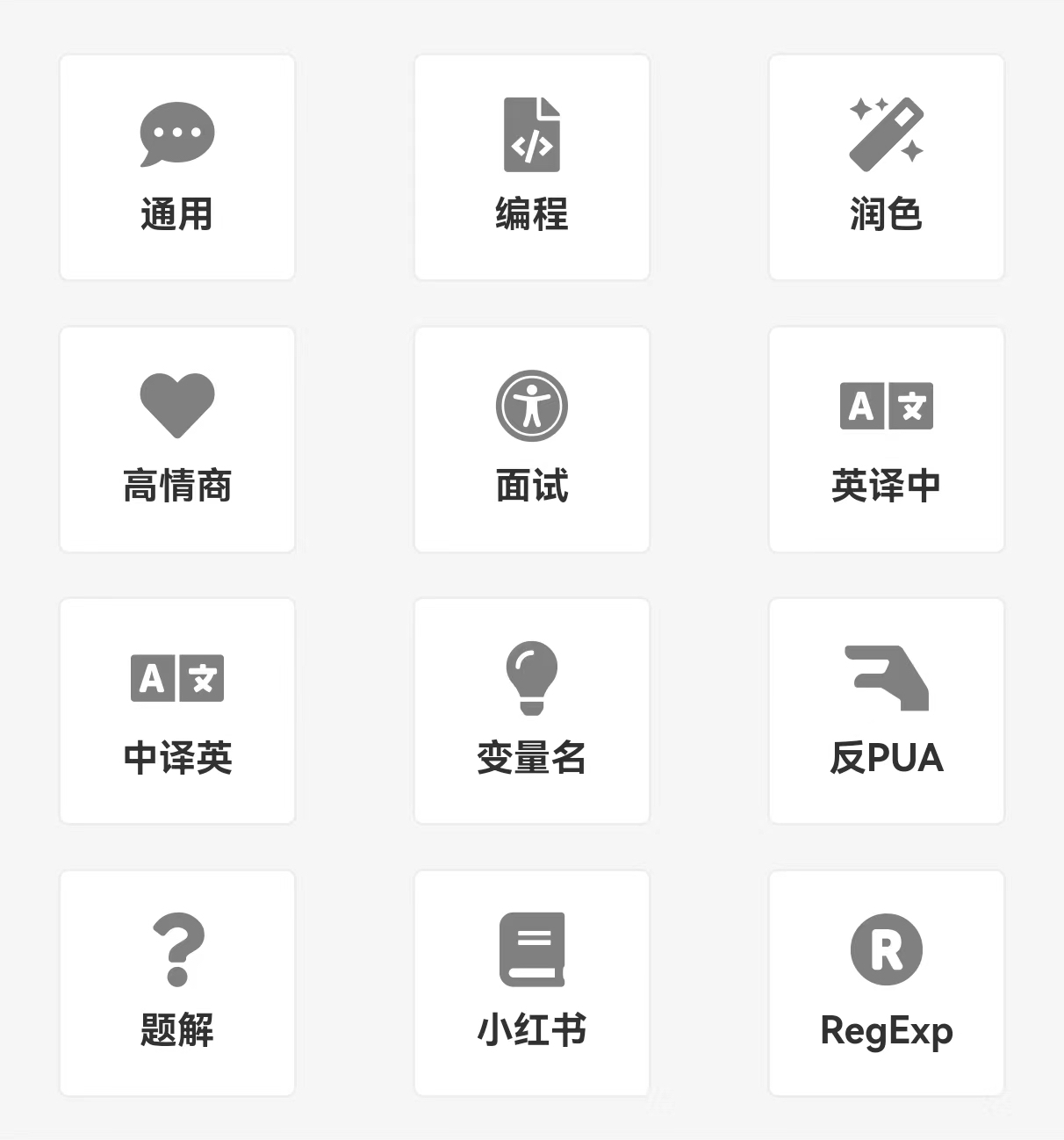Select the 编程 programming card

[x=532, y=168]
